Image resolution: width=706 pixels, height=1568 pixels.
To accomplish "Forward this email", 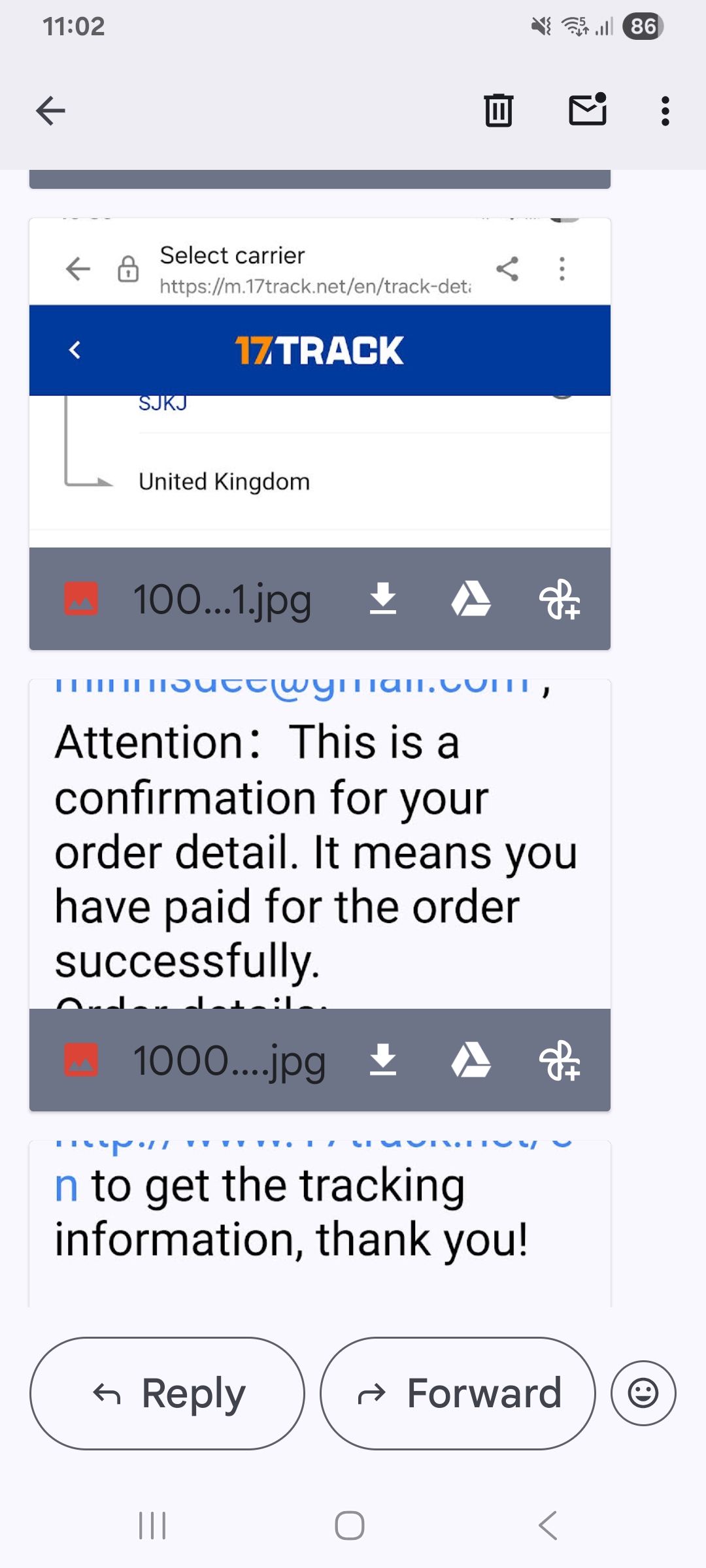I will click(458, 1393).
